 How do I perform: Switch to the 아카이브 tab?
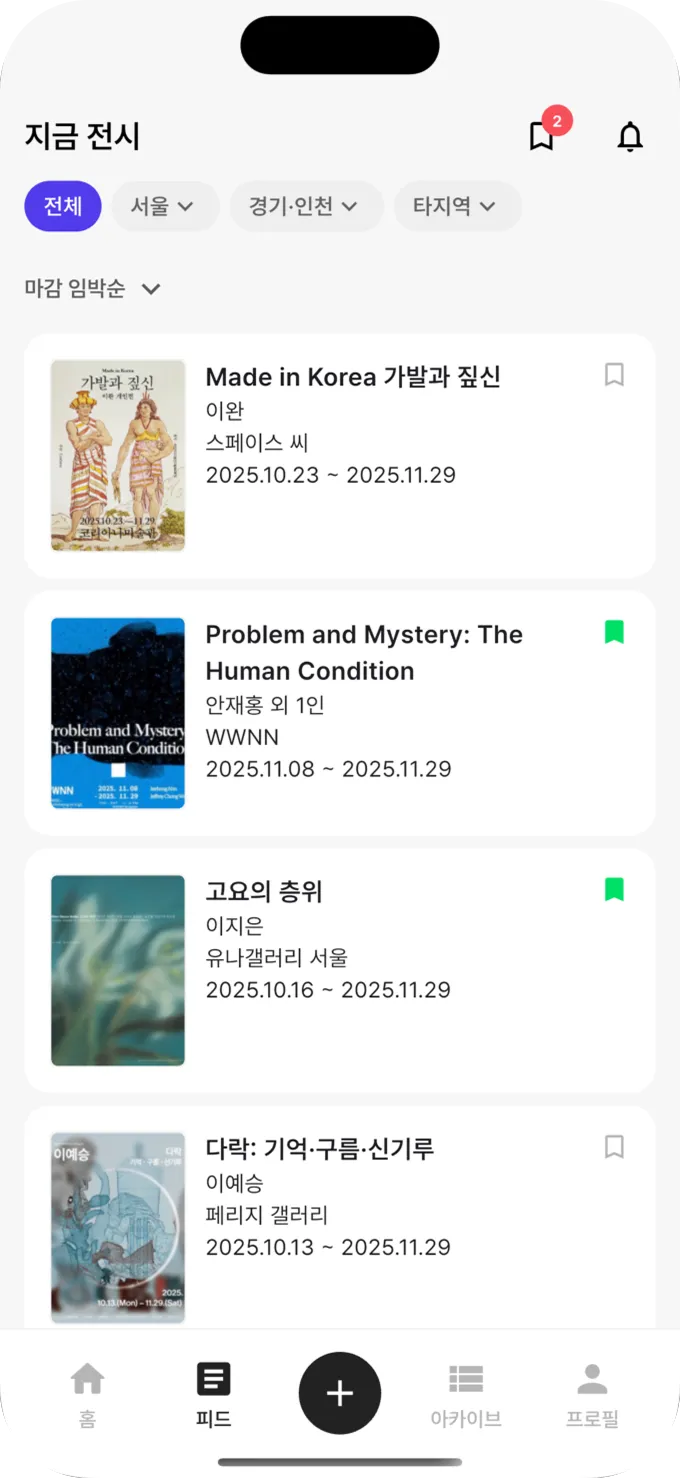coord(465,1393)
